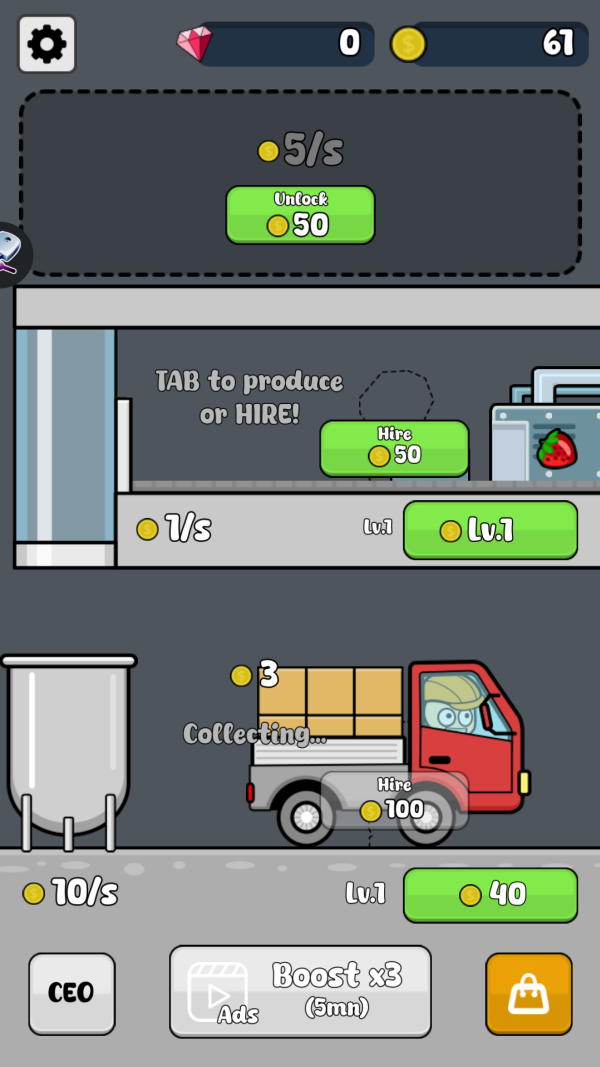Watch an ad for Boost x3

tap(300, 991)
